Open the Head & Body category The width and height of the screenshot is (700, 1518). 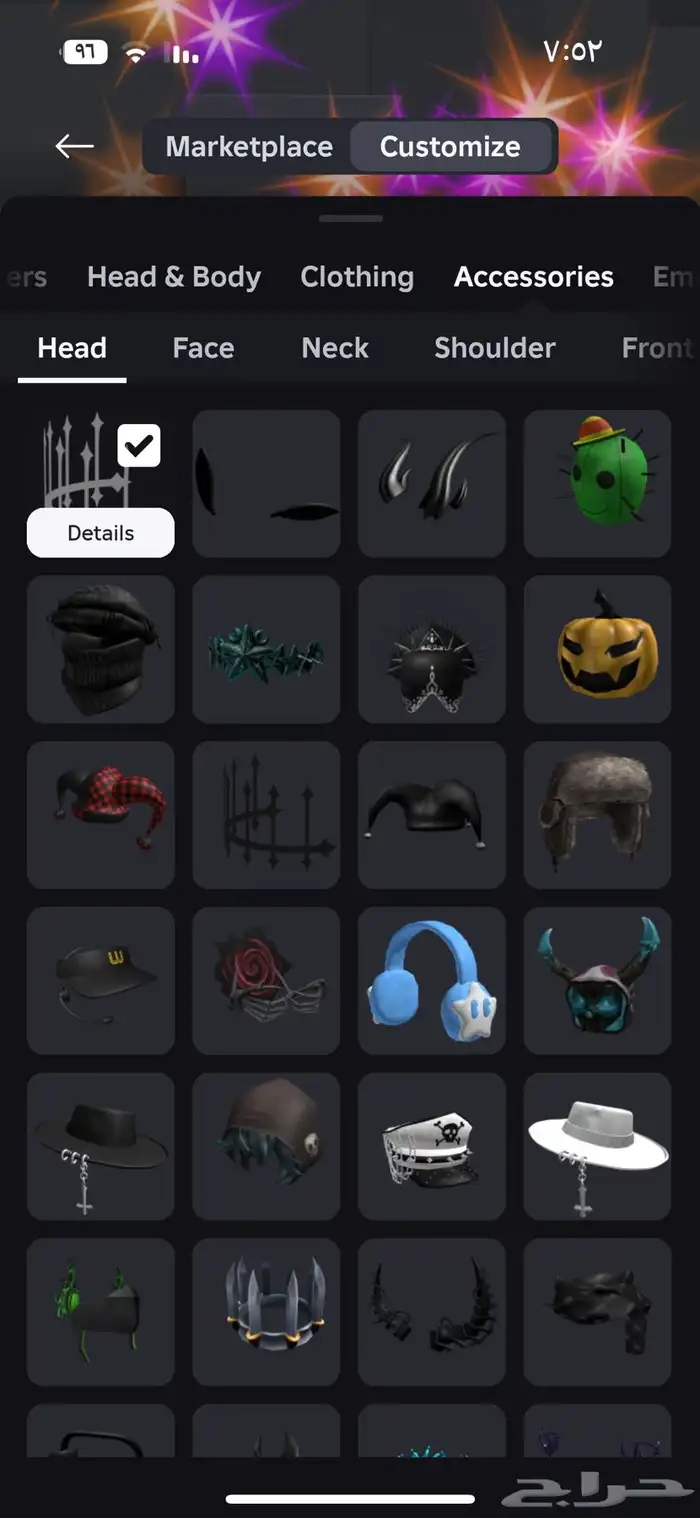(x=174, y=277)
